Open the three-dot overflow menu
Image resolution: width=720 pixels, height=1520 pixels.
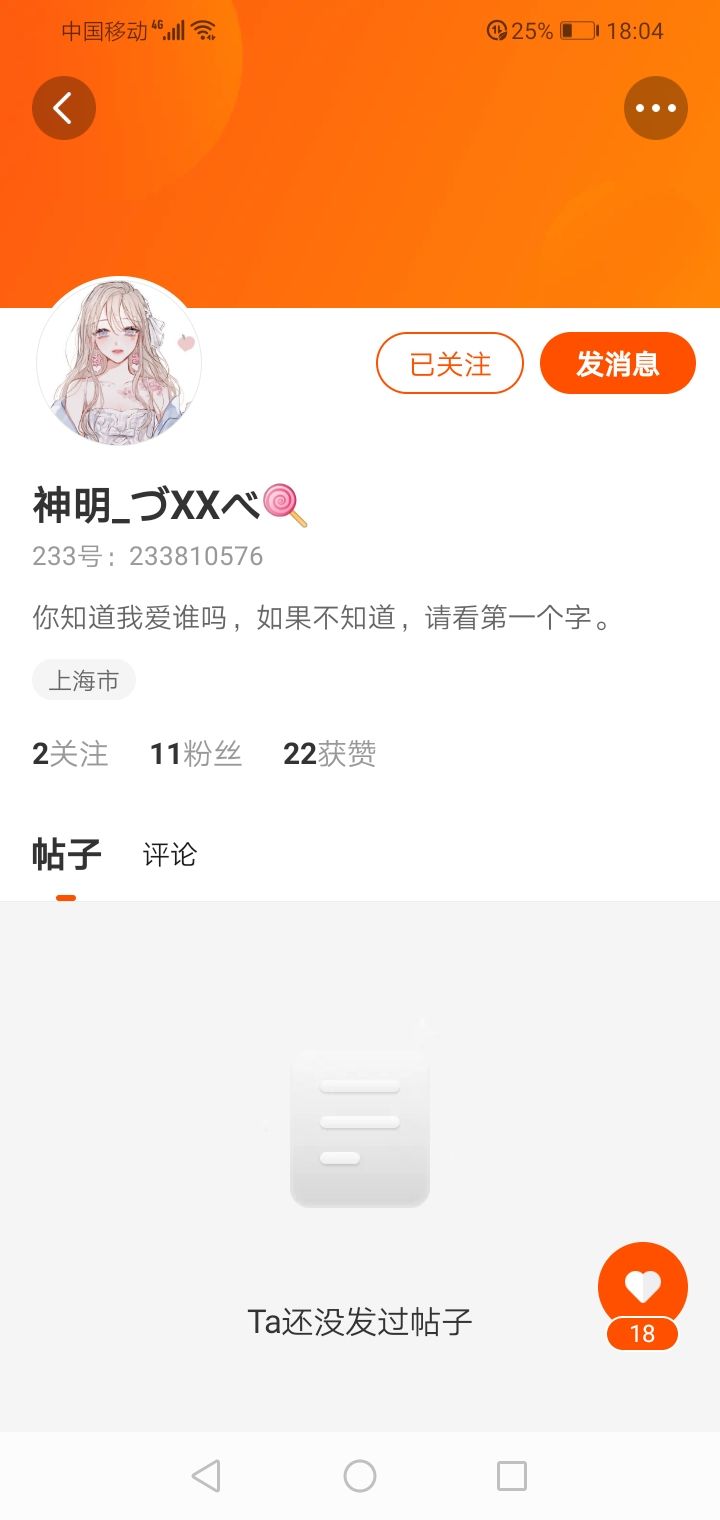point(656,107)
